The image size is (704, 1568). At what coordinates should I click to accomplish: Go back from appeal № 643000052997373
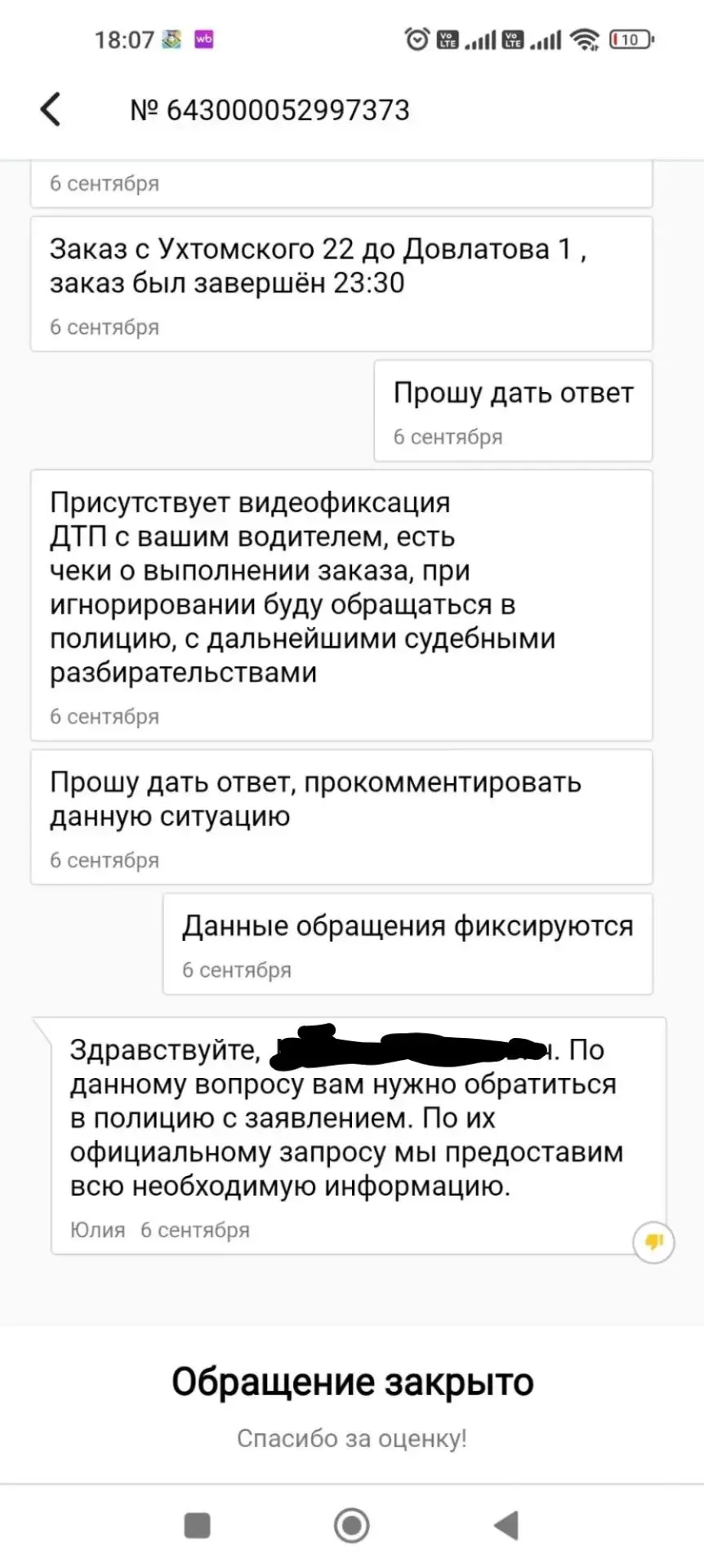(51, 109)
